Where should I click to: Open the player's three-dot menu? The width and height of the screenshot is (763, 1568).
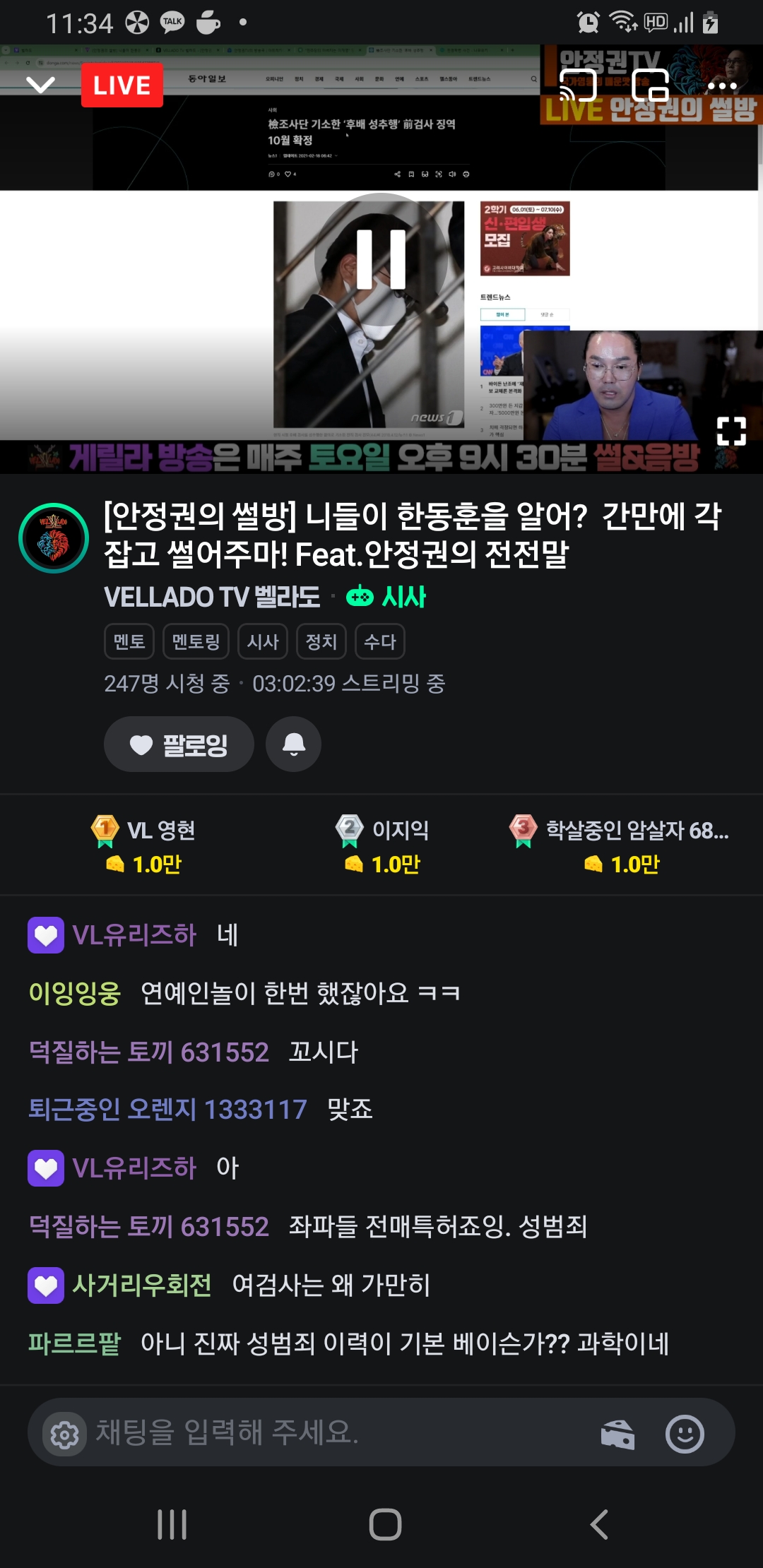point(722,85)
